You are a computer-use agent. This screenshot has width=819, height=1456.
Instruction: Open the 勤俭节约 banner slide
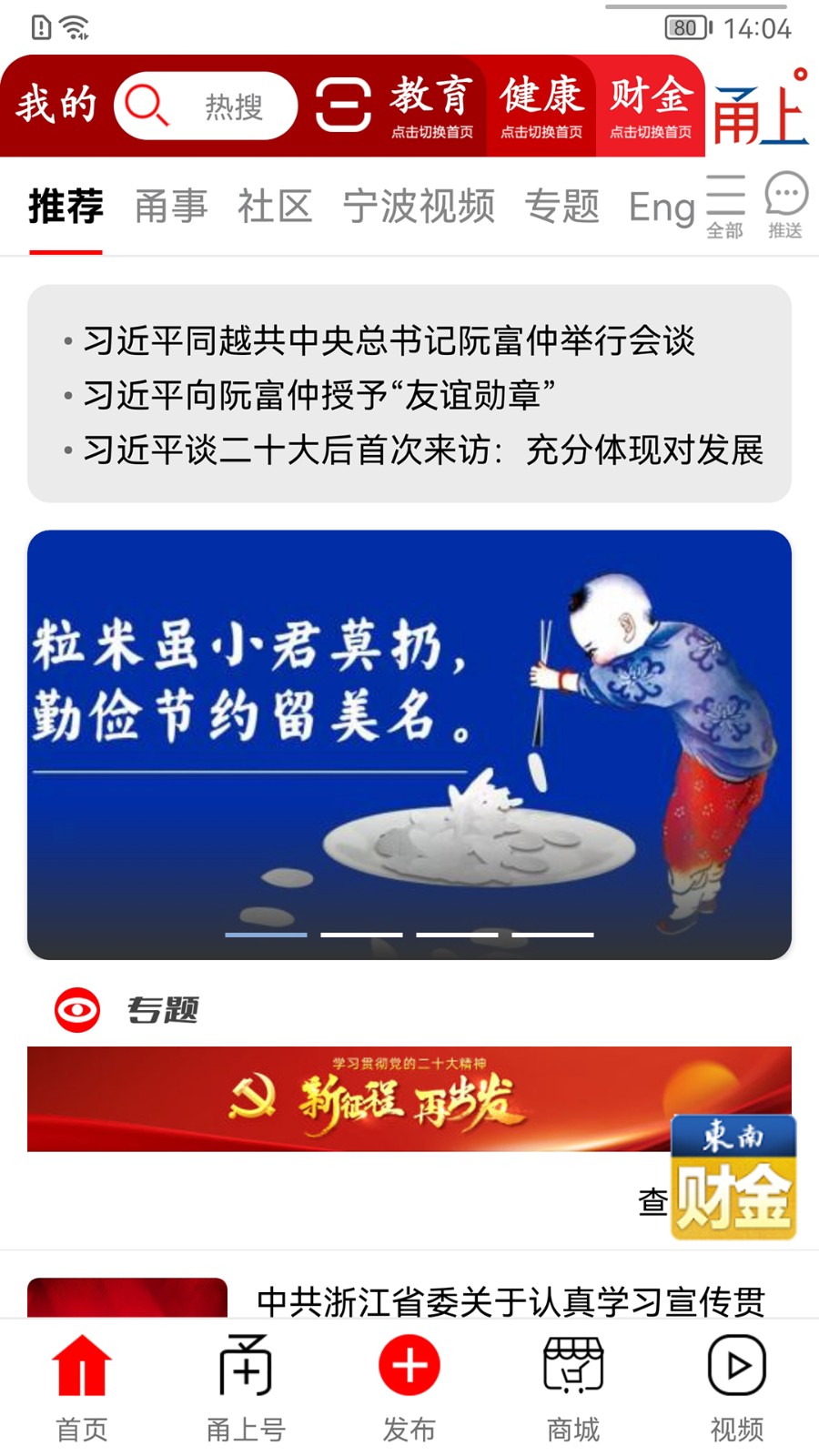[x=409, y=744]
